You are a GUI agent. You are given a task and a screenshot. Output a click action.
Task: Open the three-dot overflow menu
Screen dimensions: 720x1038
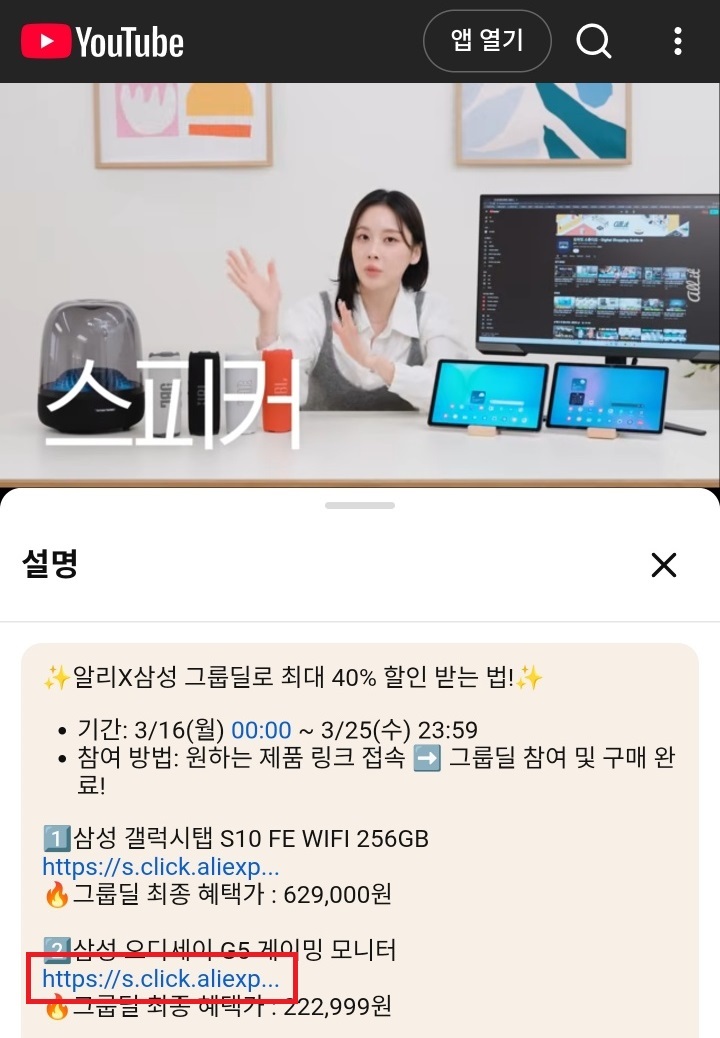tap(678, 41)
